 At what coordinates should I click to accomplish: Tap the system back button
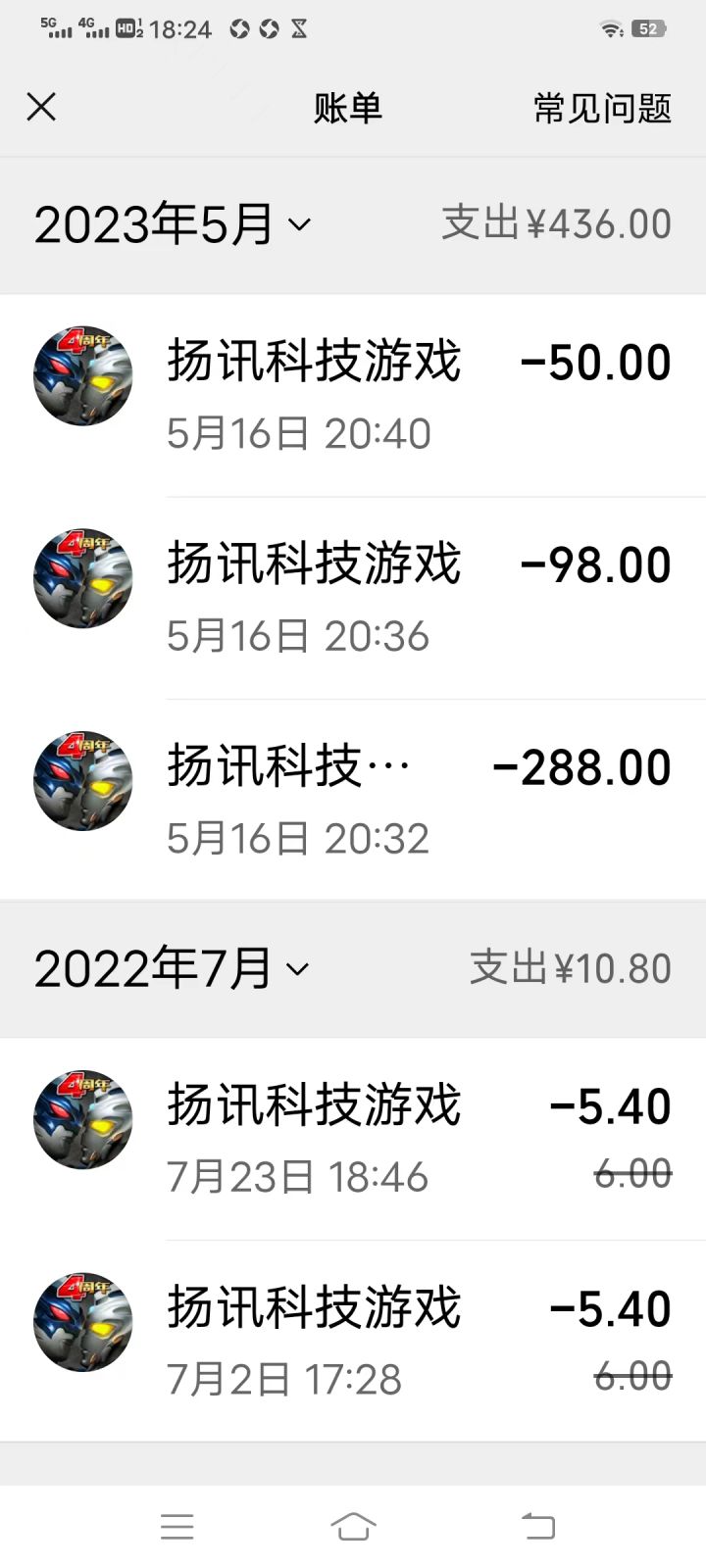(537, 1526)
